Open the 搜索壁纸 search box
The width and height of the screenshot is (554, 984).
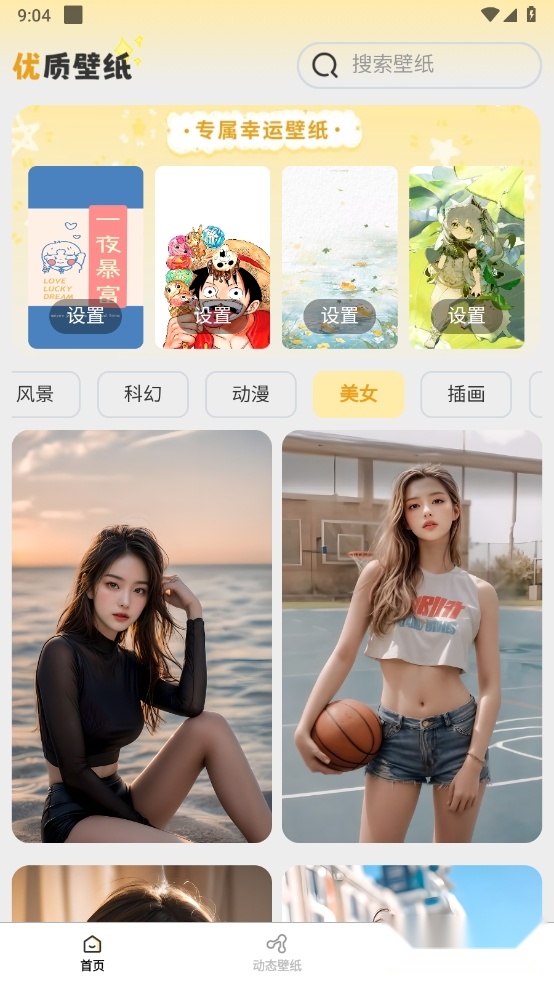tap(418, 65)
